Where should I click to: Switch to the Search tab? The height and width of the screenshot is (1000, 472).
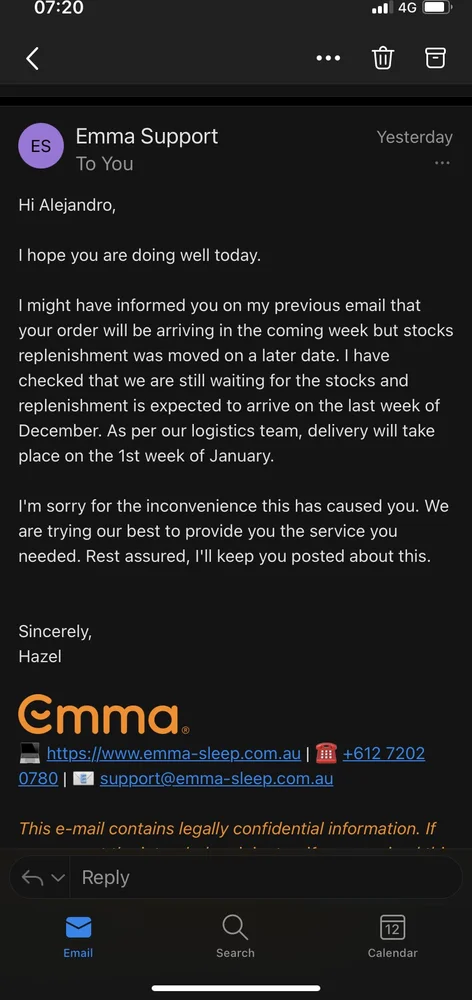click(235, 936)
